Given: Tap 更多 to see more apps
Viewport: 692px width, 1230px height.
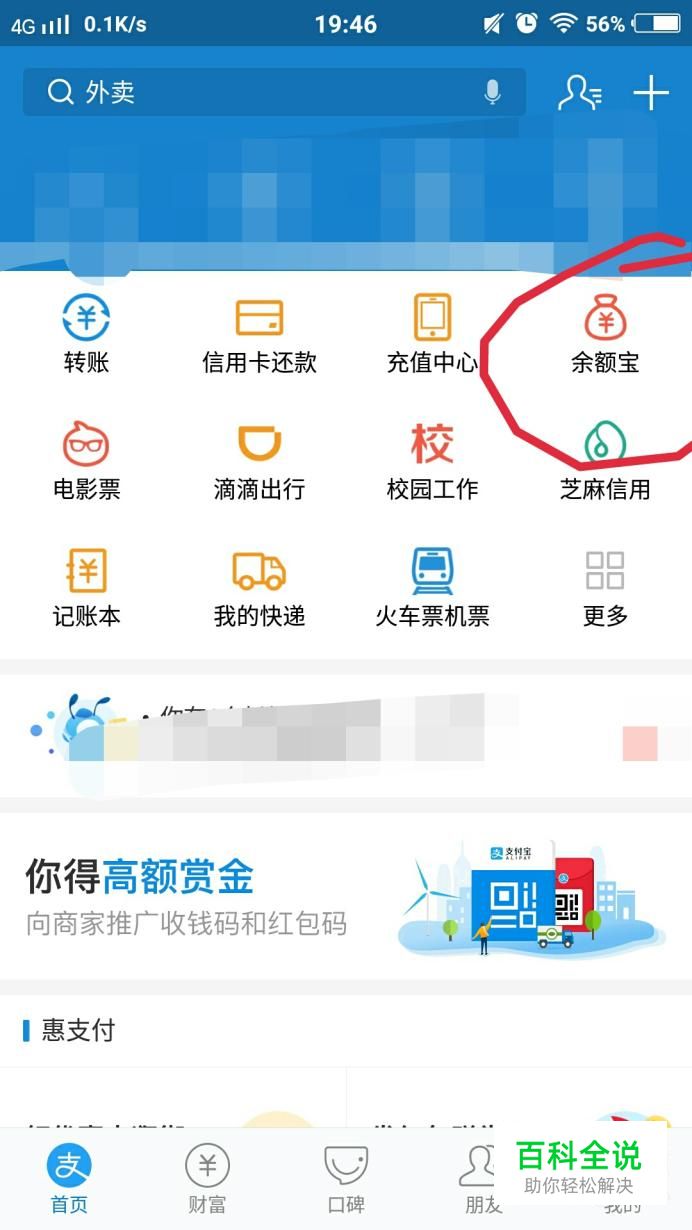Looking at the screenshot, I should point(605,588).
